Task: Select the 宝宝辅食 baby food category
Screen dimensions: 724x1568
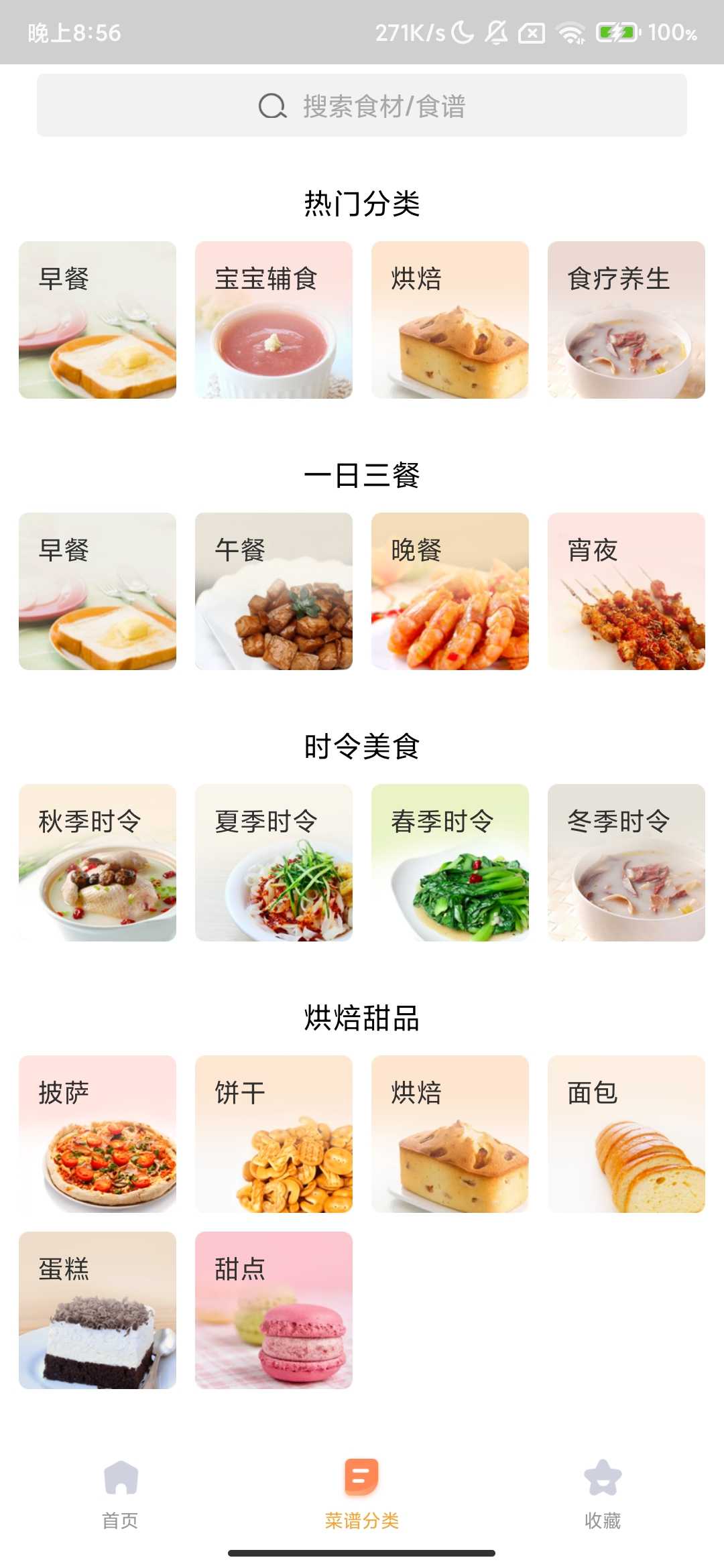Action: (274, 318)
